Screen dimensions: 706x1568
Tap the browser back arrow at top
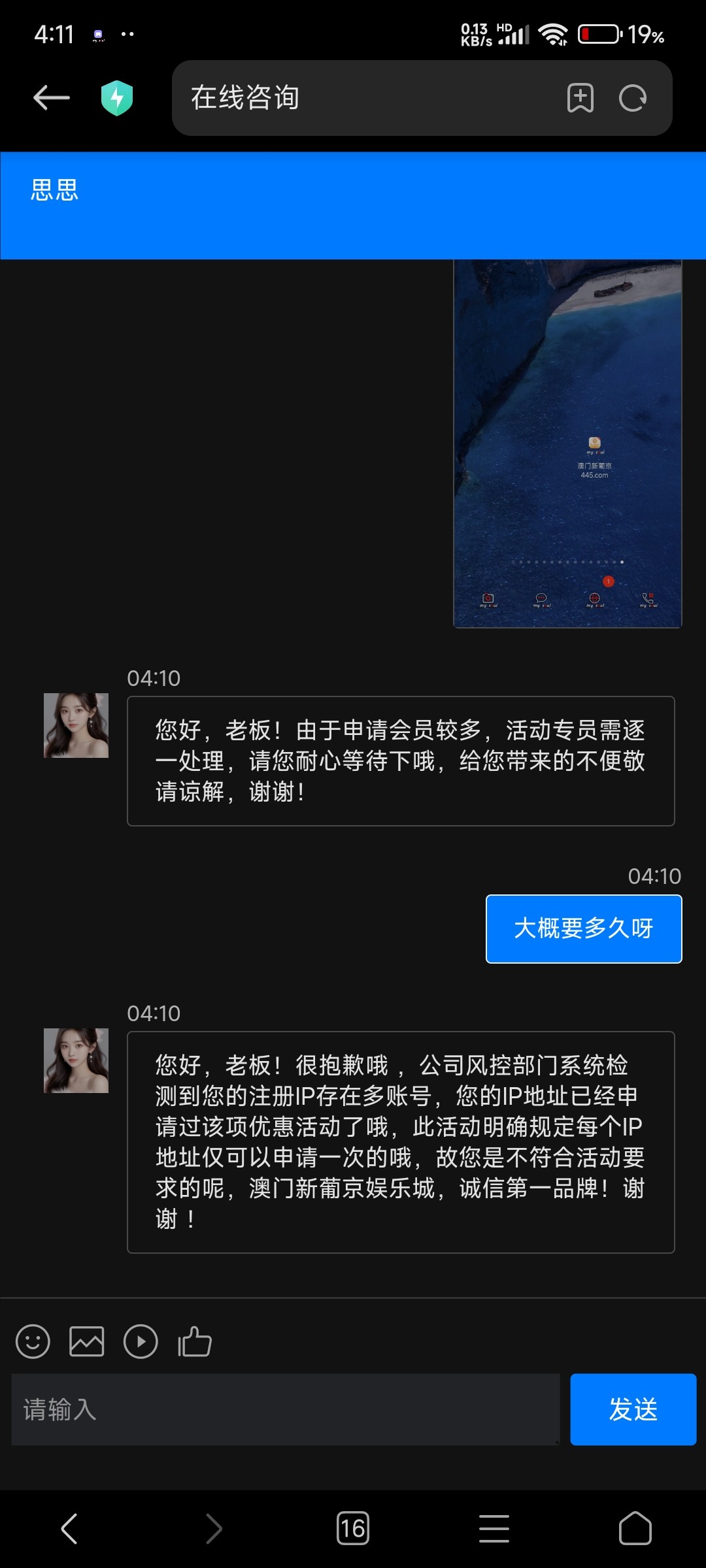[x=52, y=98]
